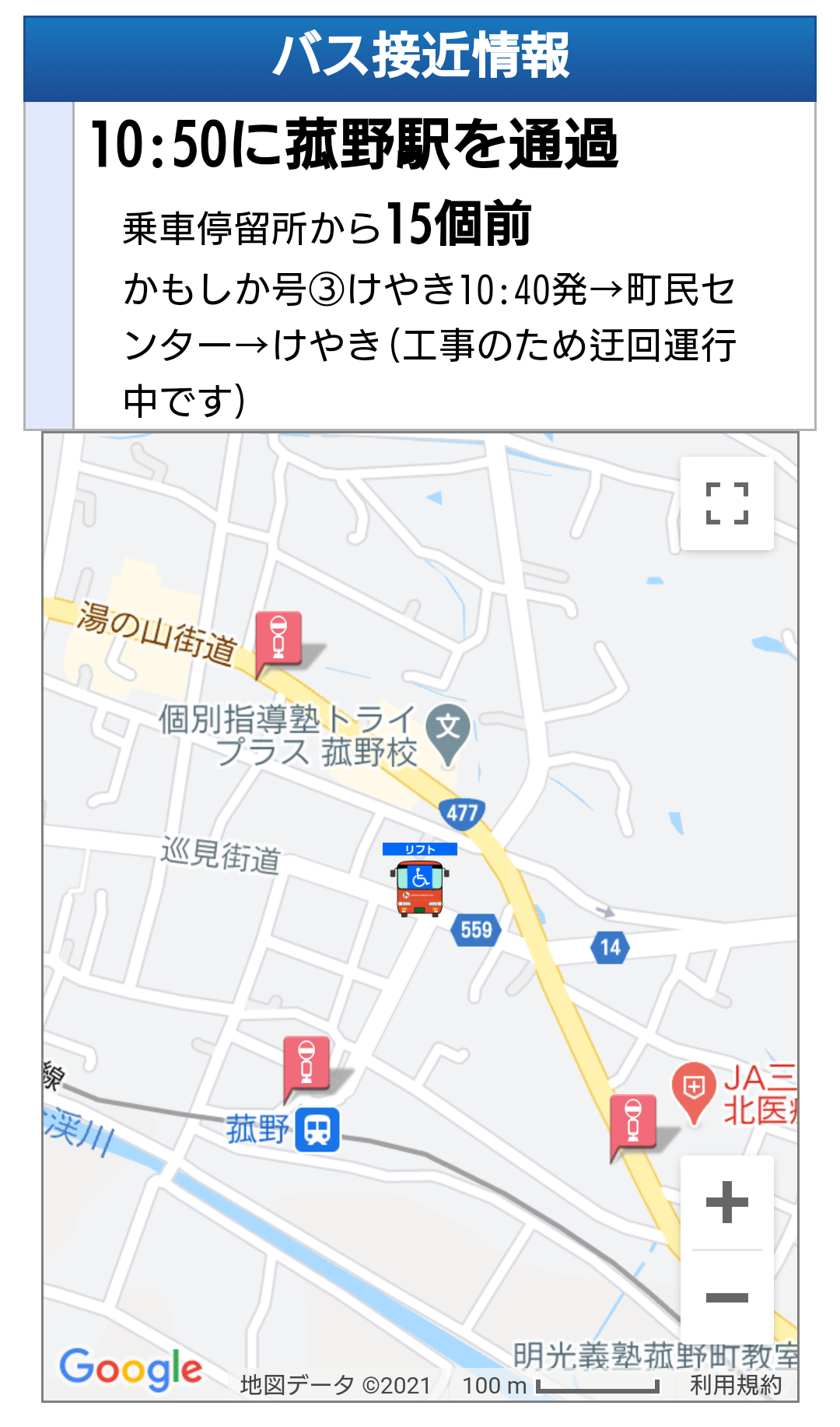
Task: Select the 10:50に菰野駅を通過 status text
Action: pyautogui.click(x=354, y=143)
